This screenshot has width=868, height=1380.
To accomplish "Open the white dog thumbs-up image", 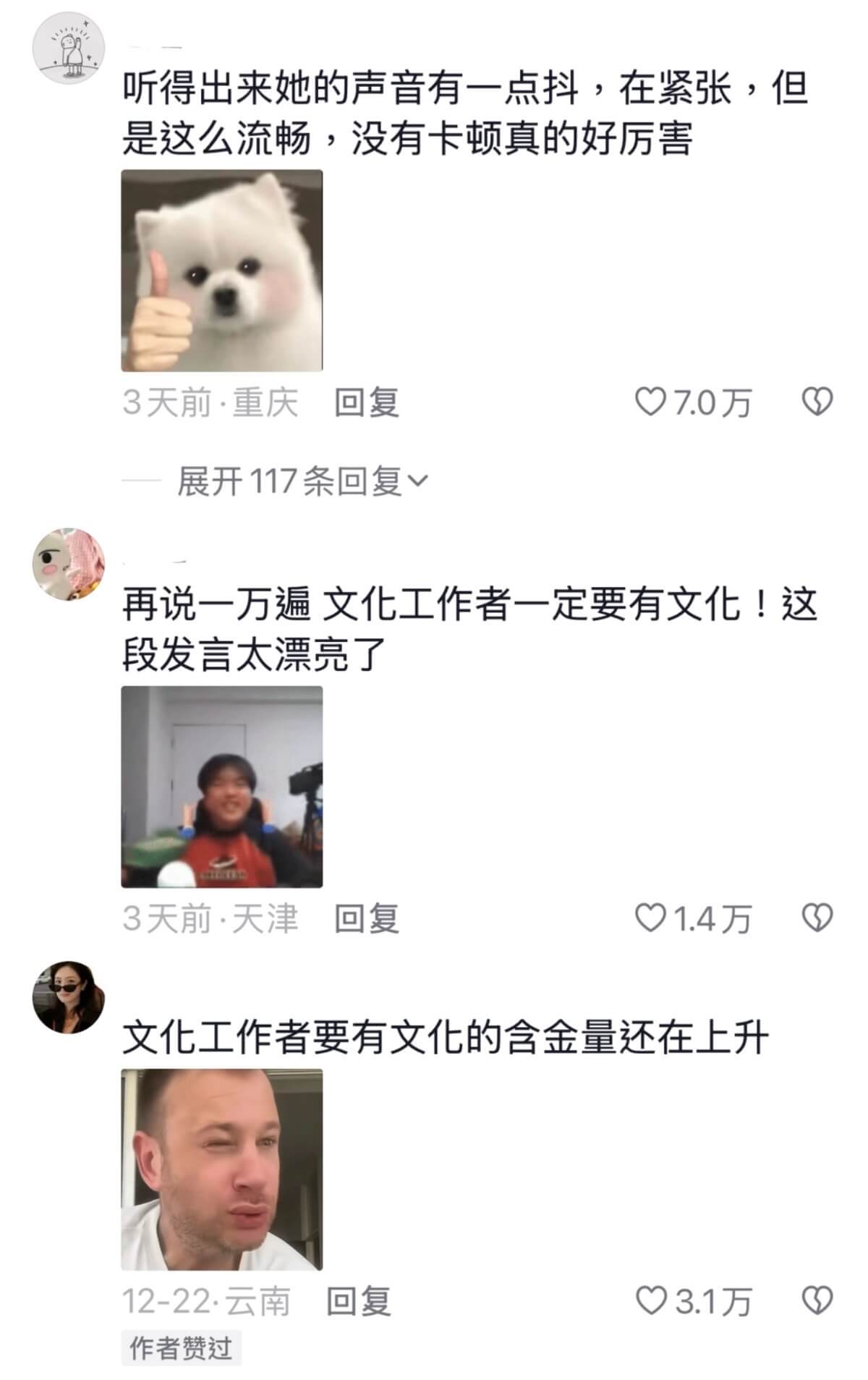I will [222, 271].
